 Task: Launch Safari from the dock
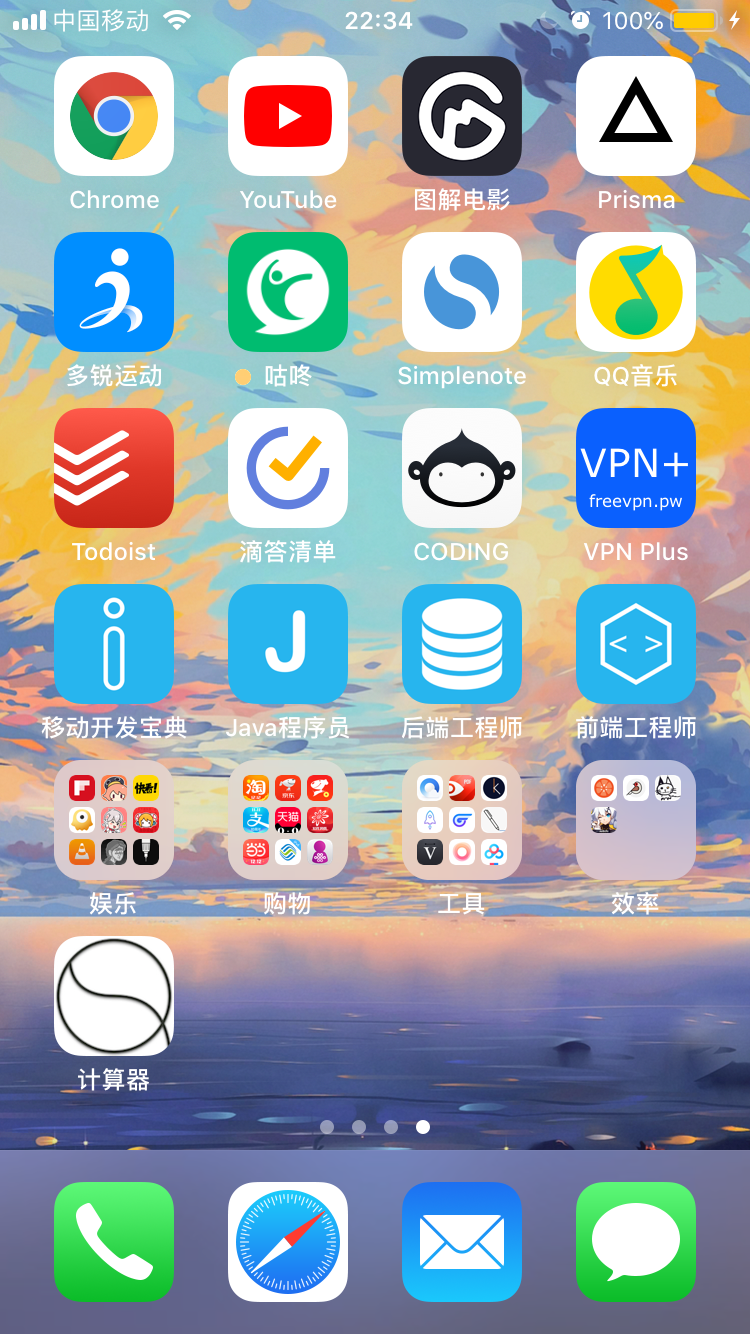point(288,1242)
